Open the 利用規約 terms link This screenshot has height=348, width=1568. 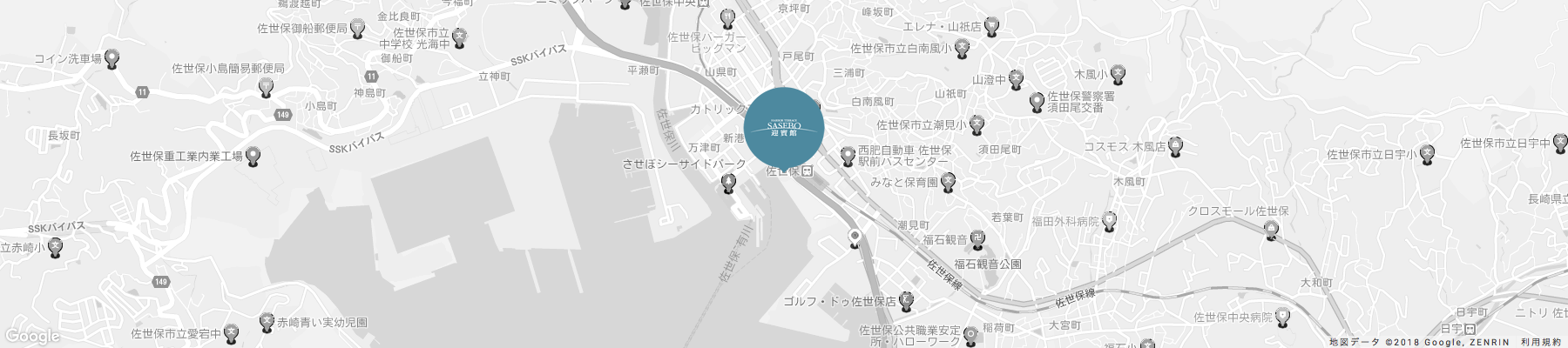pos(1539,342)
